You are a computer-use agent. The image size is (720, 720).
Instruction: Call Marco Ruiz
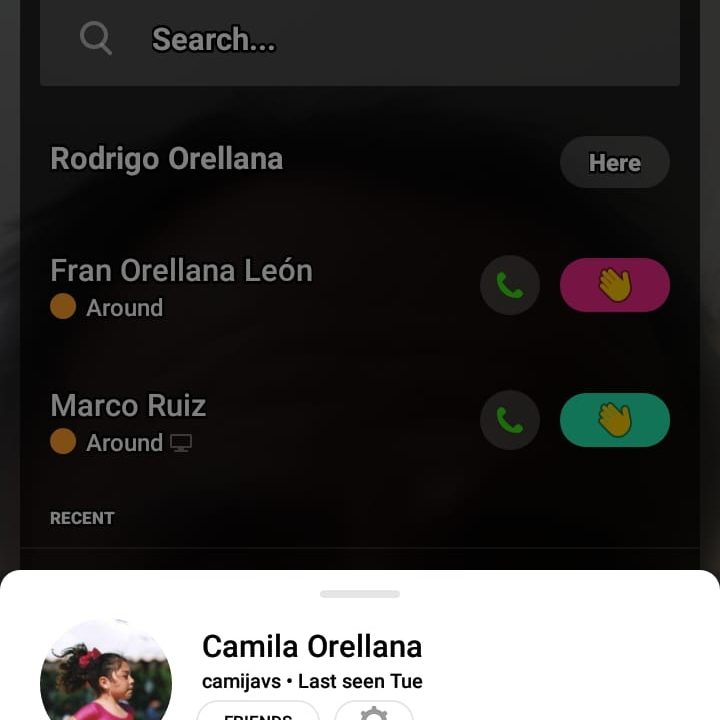pos(510,420)
